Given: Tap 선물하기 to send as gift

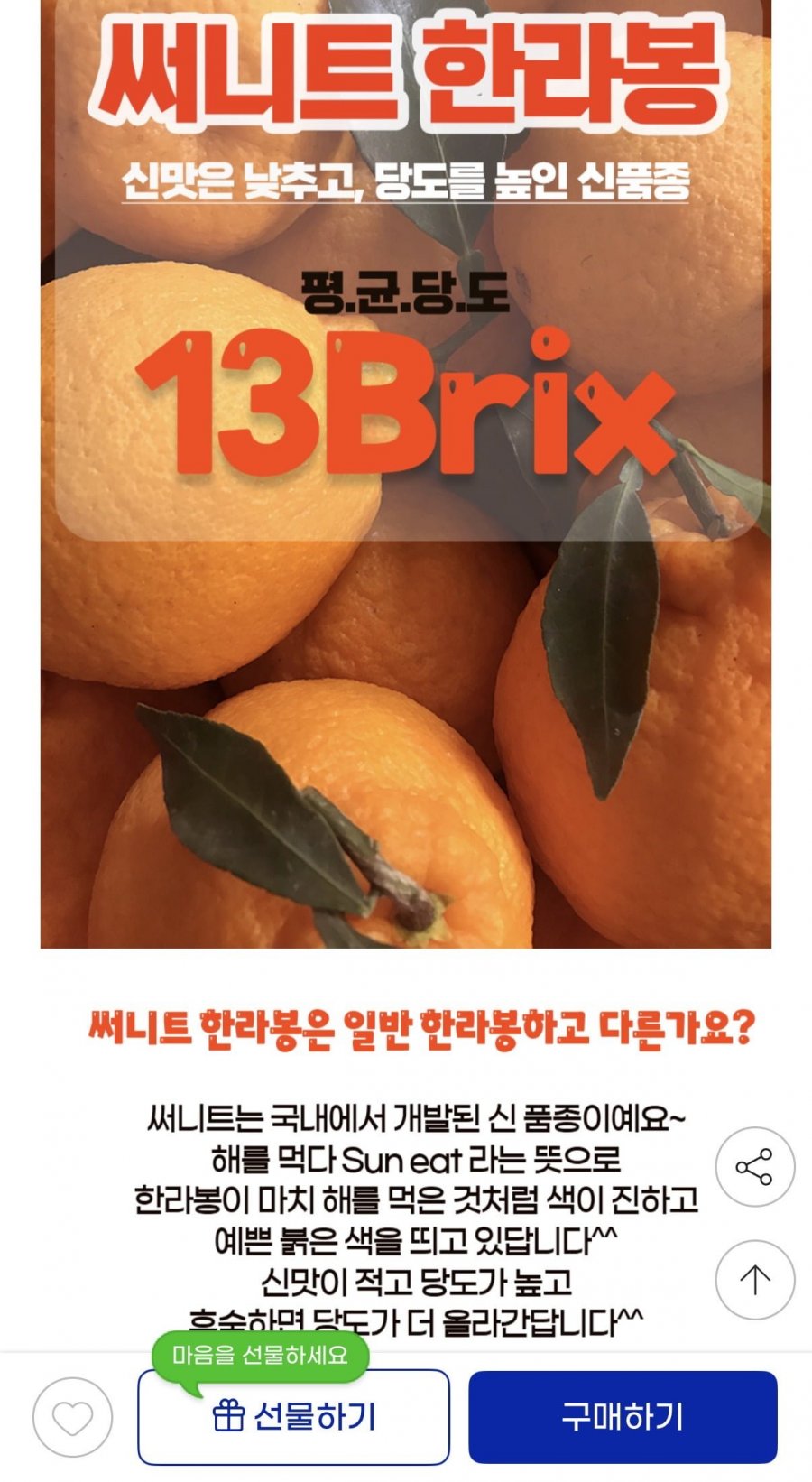Looking at the screenshot, I should pyautogui.click(x=293, y=1417).
